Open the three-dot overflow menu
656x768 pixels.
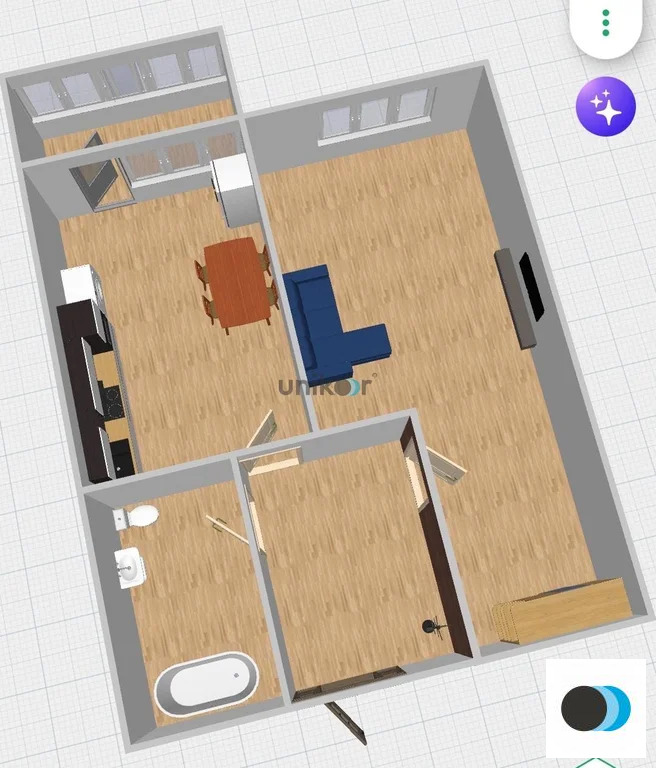click(x=605, y=22)
